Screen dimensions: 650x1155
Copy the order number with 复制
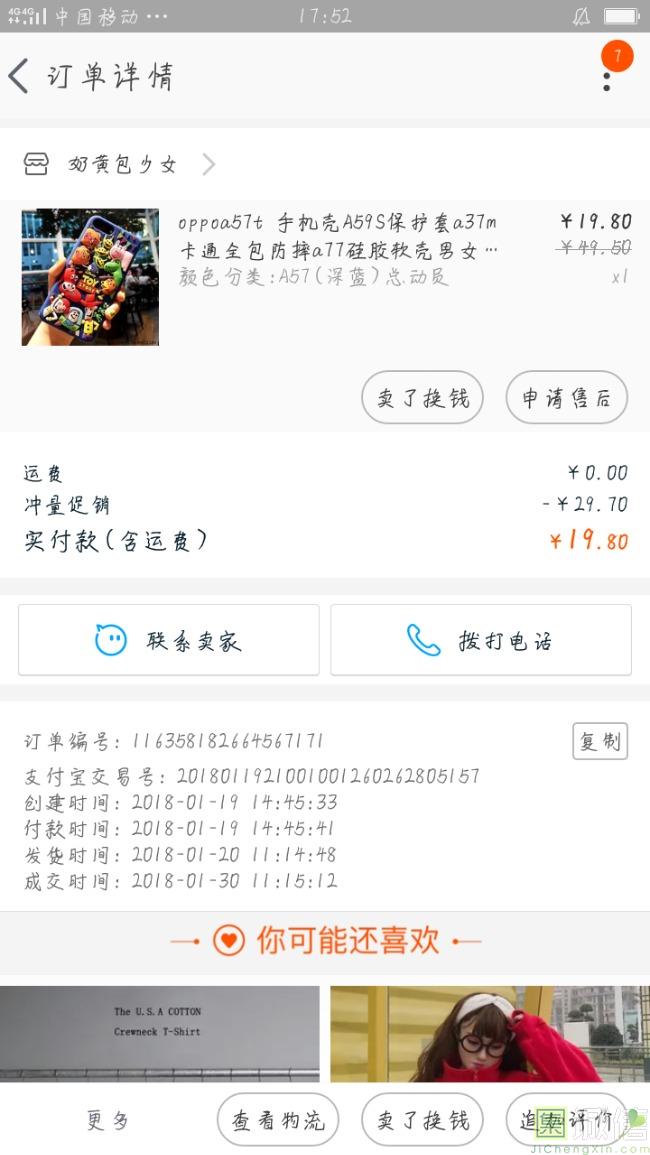(x=600, y=741)
